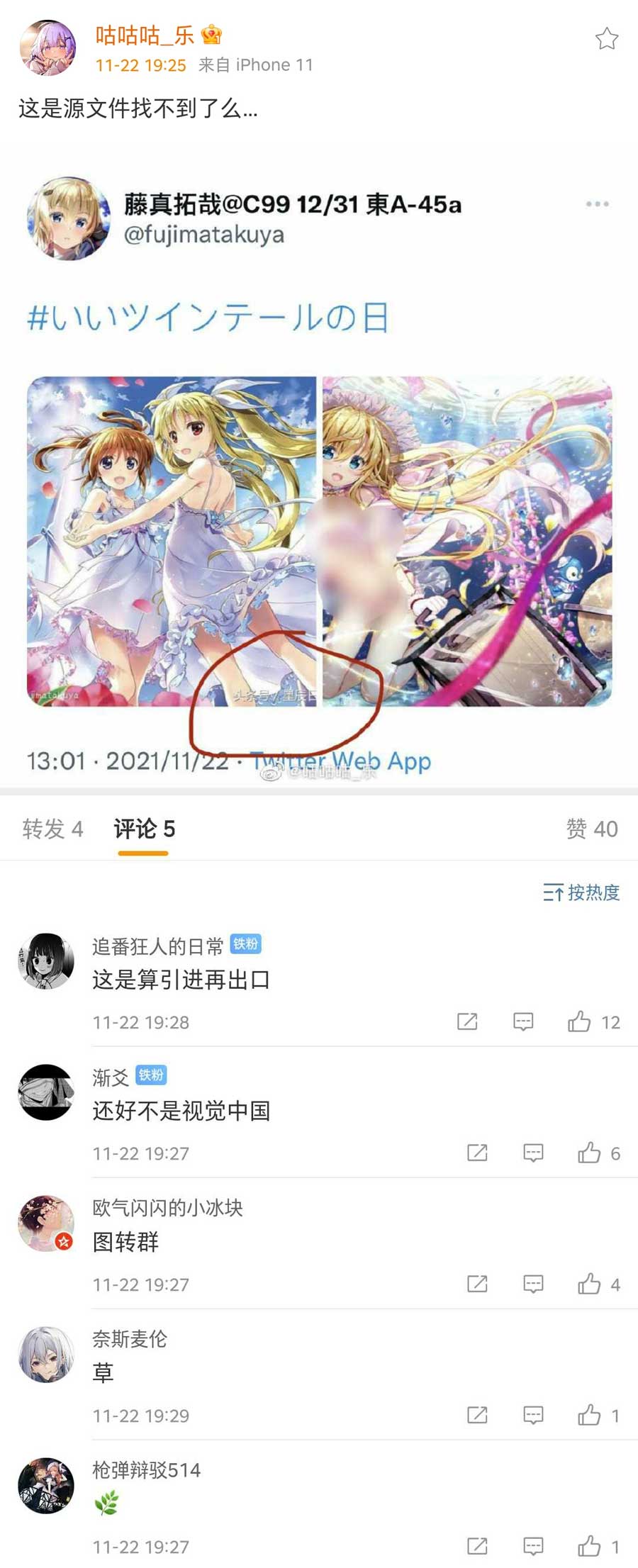Select the 评论 5 tab
This screenshot has height=1568, width=638.
tap(144, 828)
